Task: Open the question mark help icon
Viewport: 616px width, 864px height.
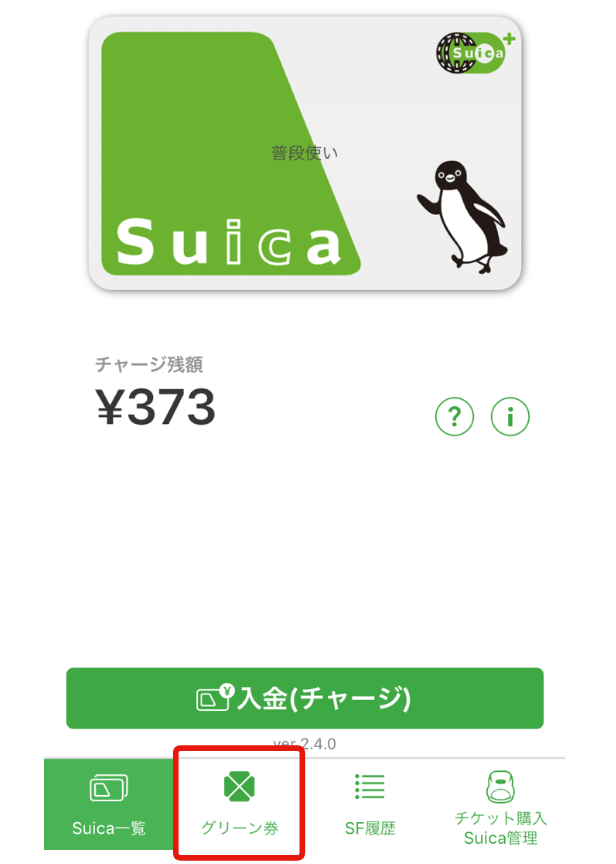Action: [x=455, y=416]
